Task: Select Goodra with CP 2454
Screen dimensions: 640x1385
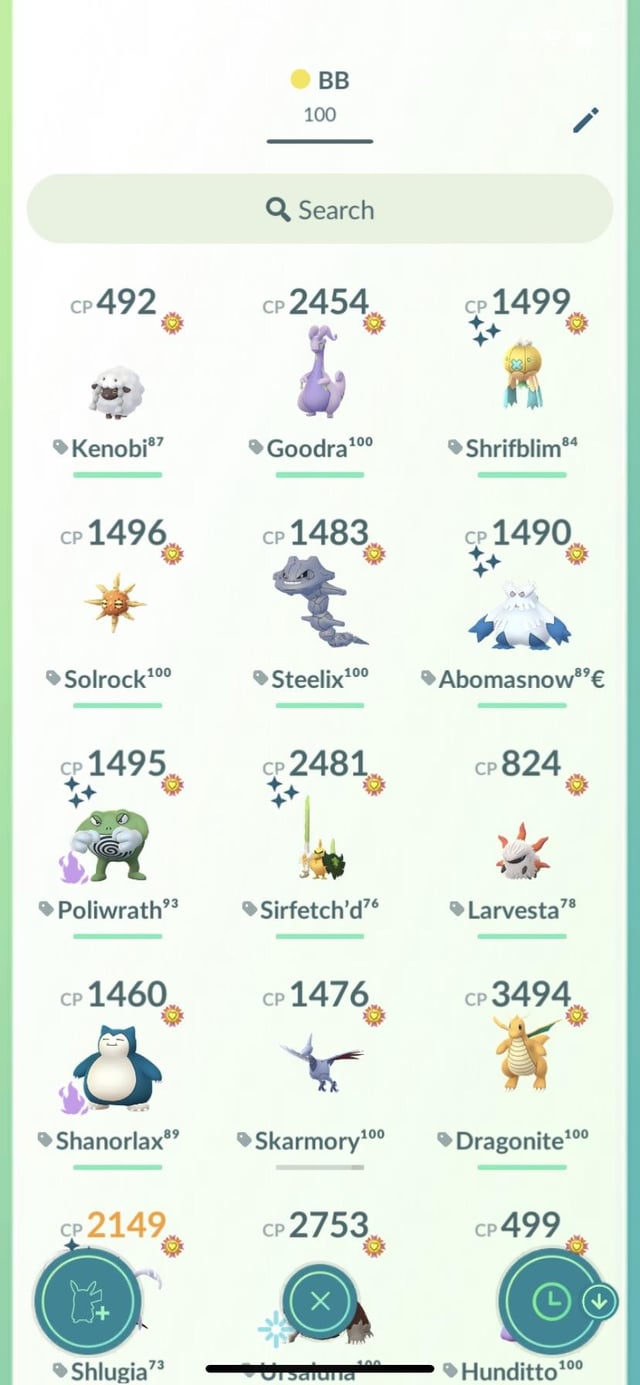Action: coord(320,385)
